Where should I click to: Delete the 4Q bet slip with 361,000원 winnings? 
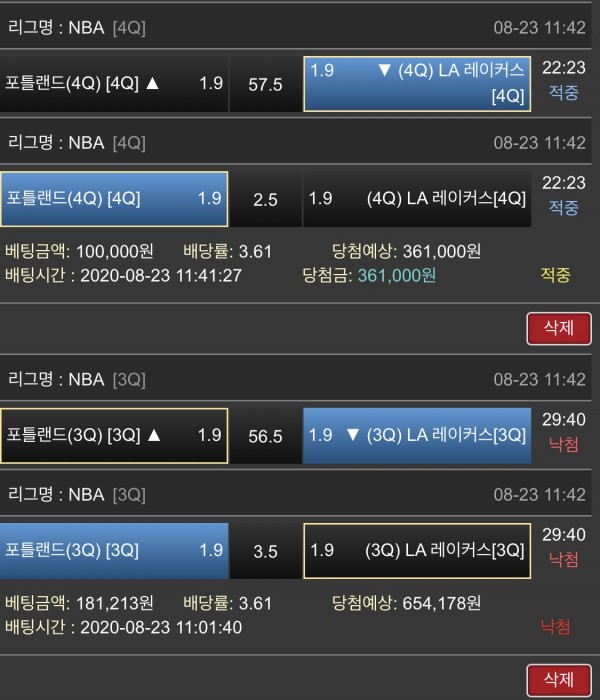[558, 328]
